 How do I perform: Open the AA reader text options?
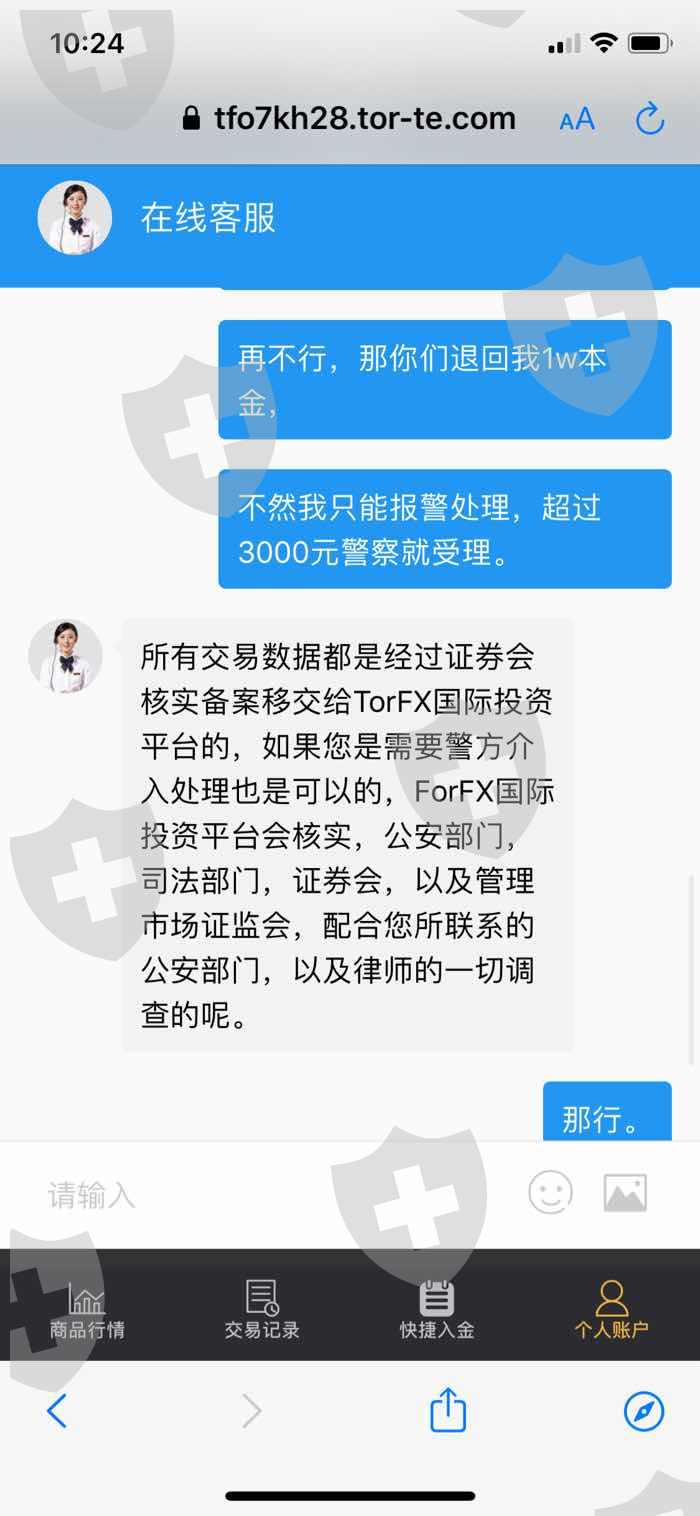577,120
